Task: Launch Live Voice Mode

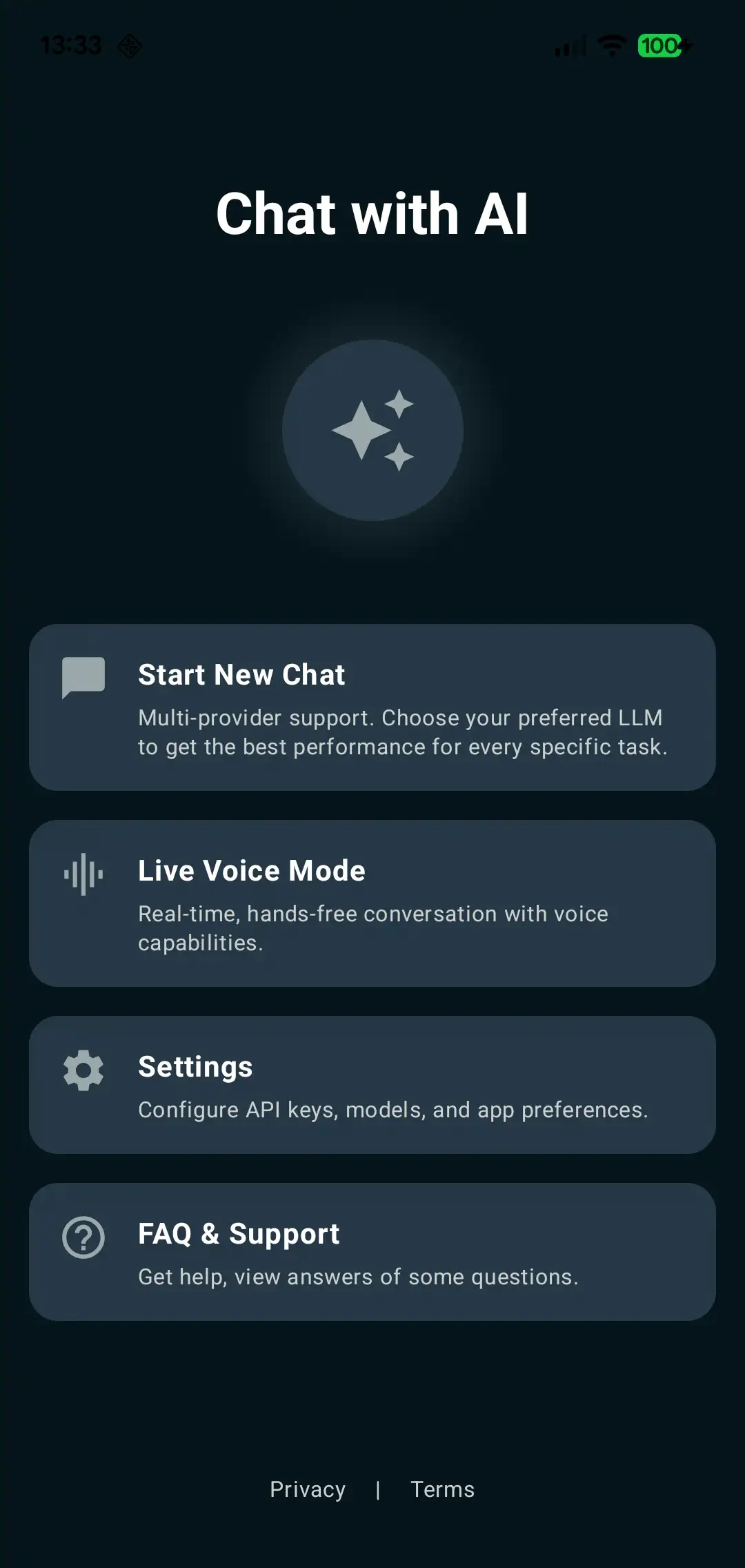Action: 372,903
